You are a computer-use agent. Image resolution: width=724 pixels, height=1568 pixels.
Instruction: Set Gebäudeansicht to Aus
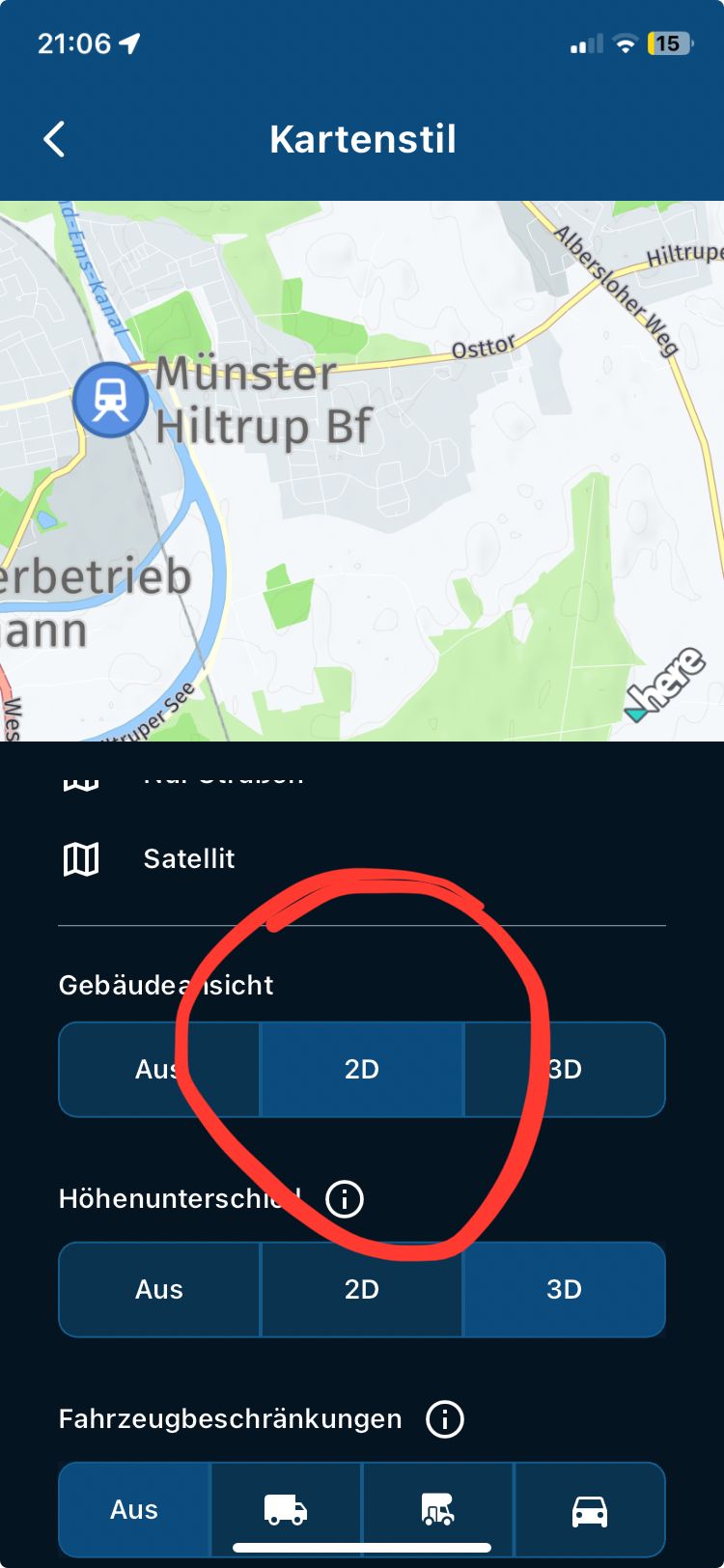click(159, 1069)
